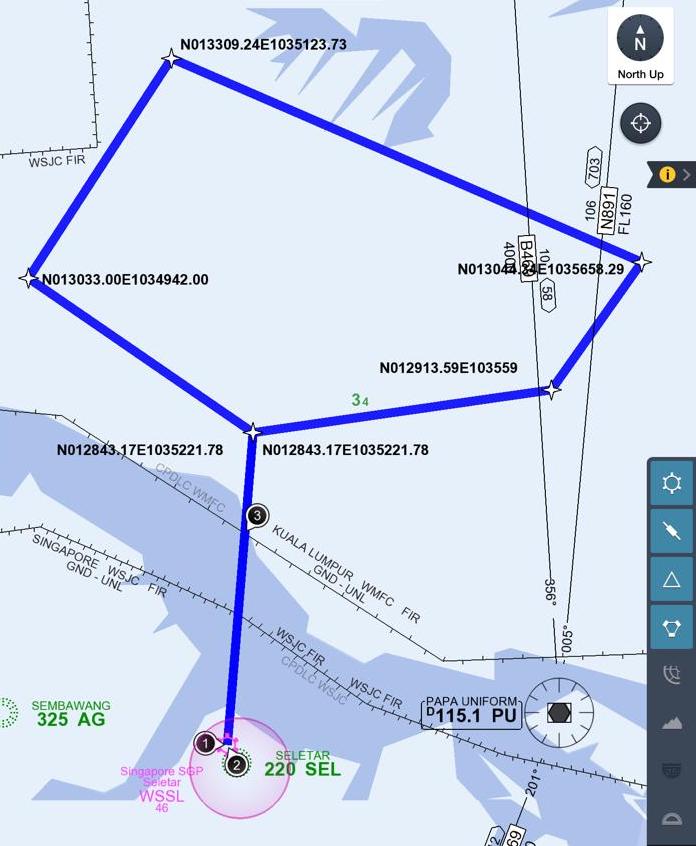Toggle the triangle waypoints layer
The height and width of the screenshot is (846, 696).
672,579
